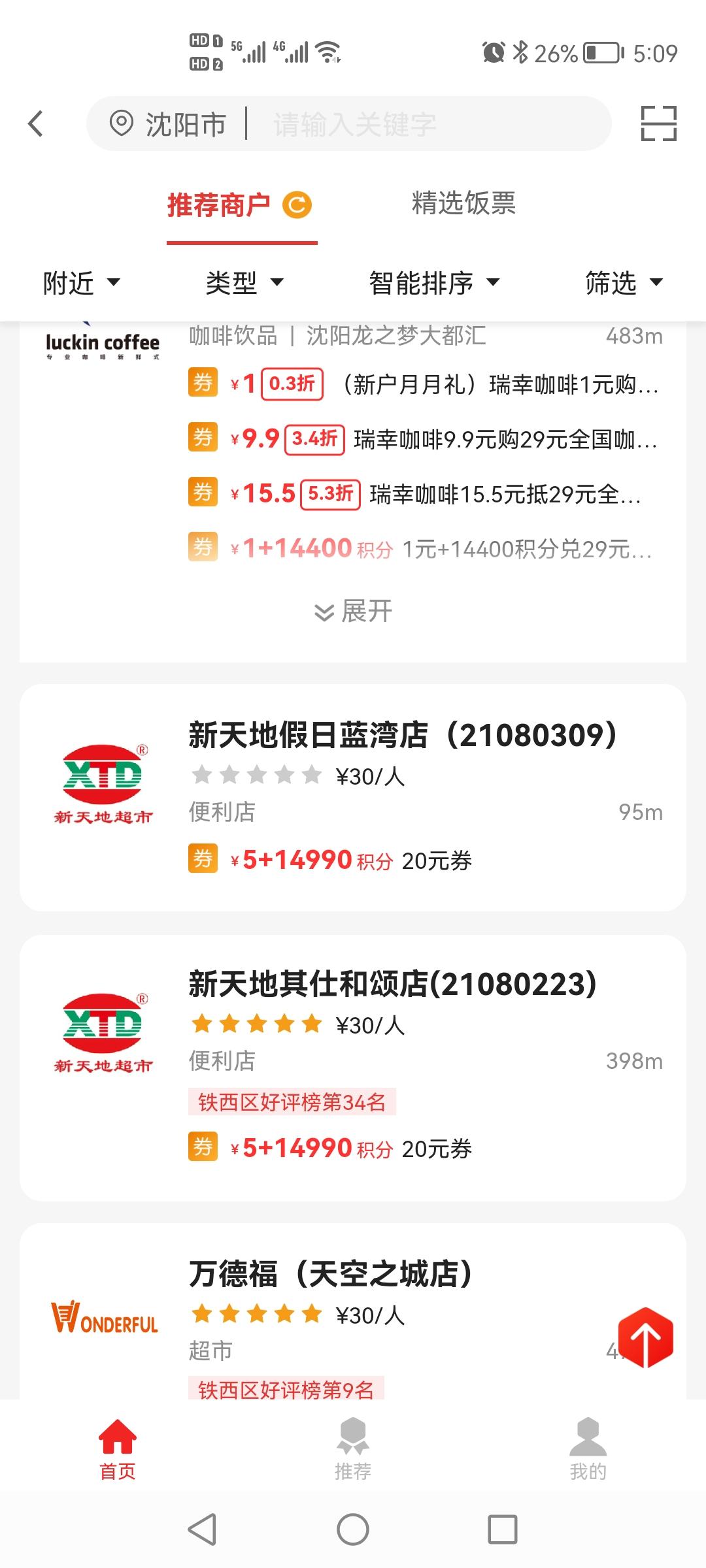706x1568 pixels.
Task: Change the city from 沈阳市
Action: (x=168, y=123)
